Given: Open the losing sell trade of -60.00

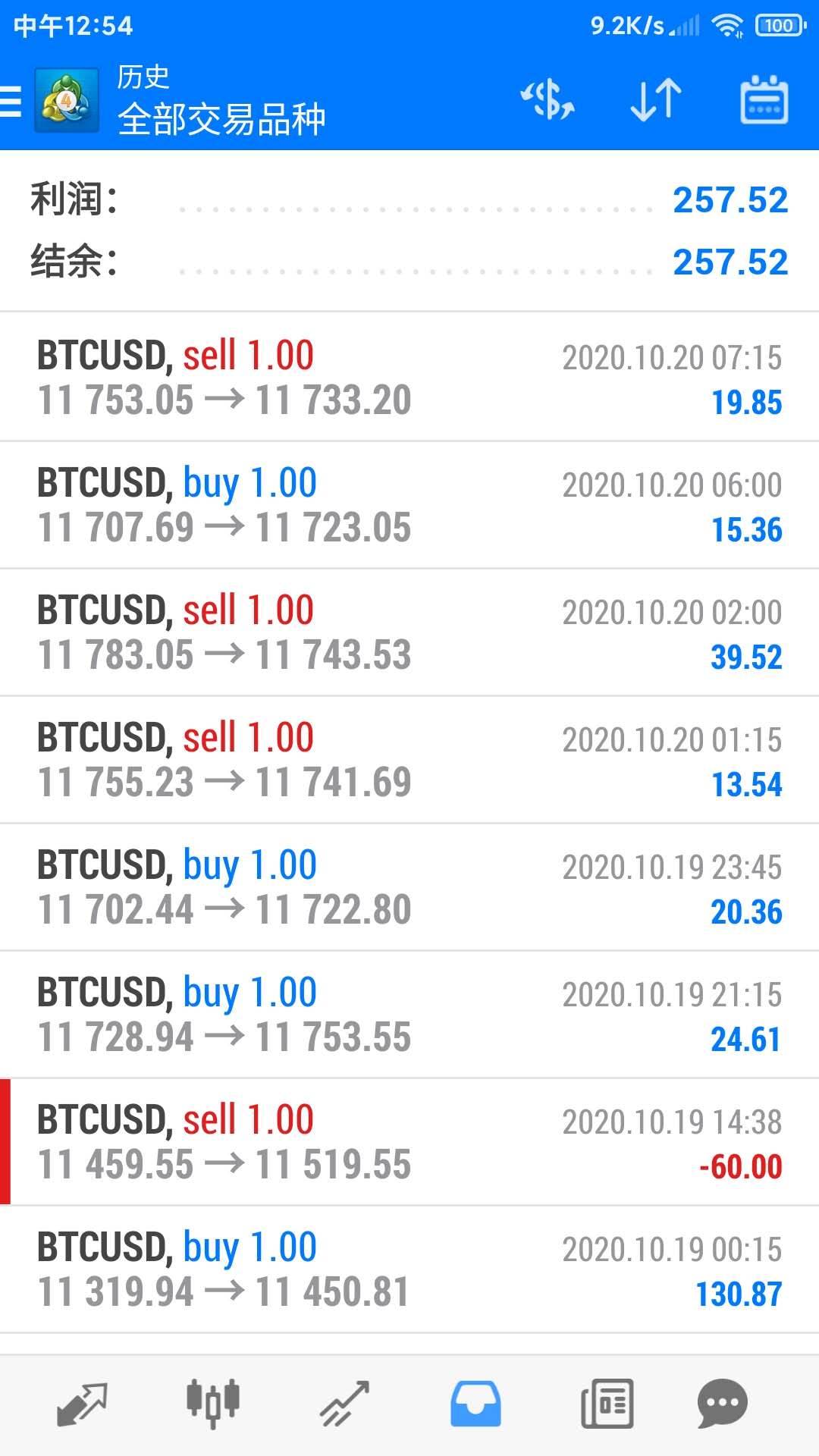Looking at the screenshot, I should click(409, 1142).
